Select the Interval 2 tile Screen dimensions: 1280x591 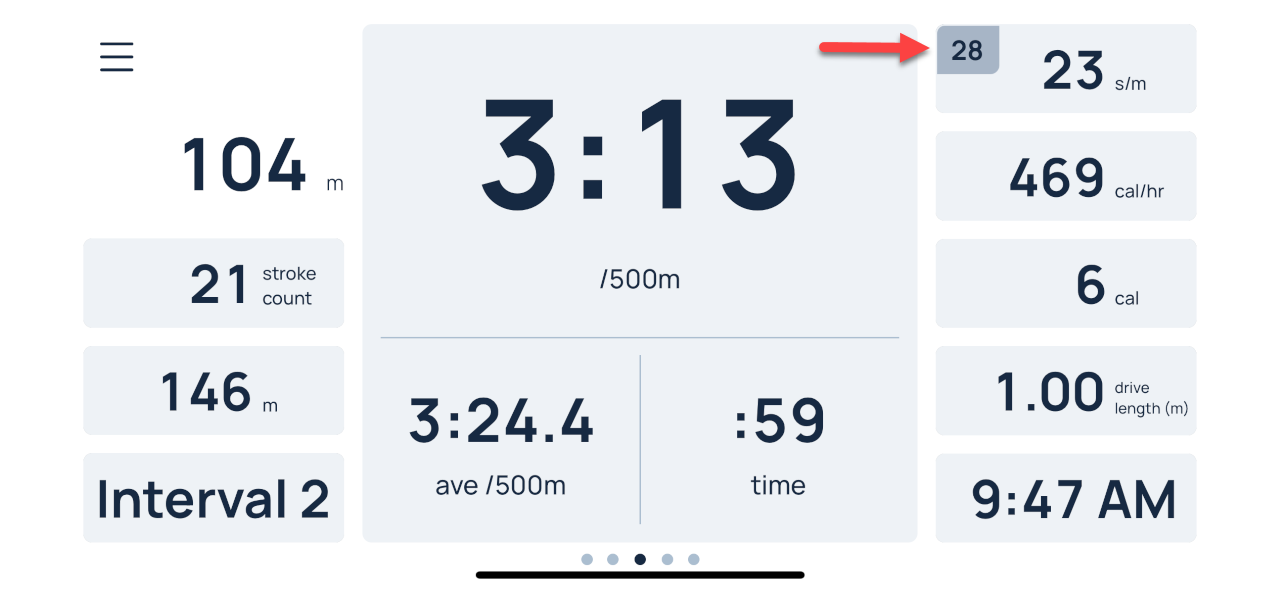213,499
